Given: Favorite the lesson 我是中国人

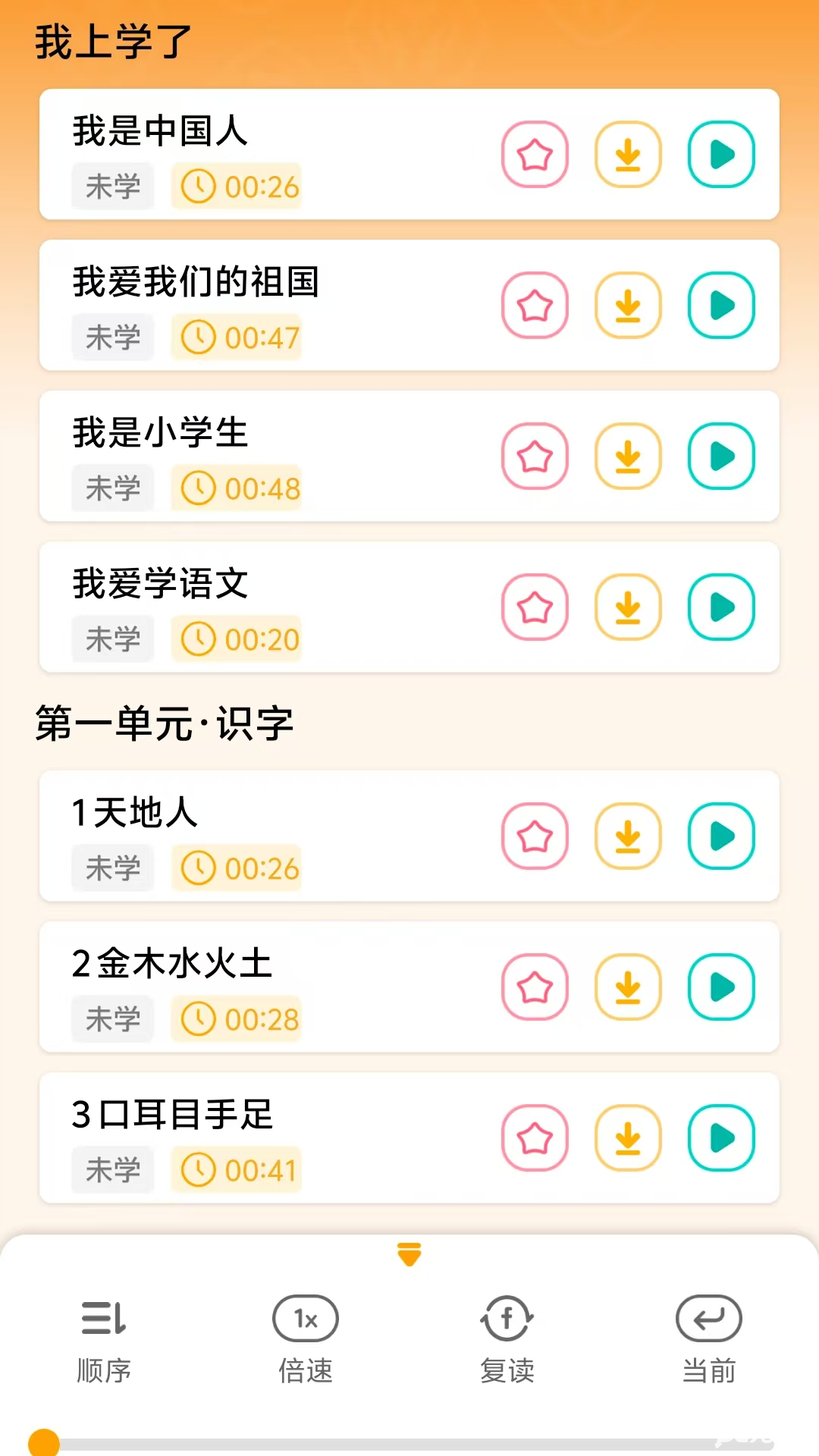Looking at the screenshot, I should [535, 154].
